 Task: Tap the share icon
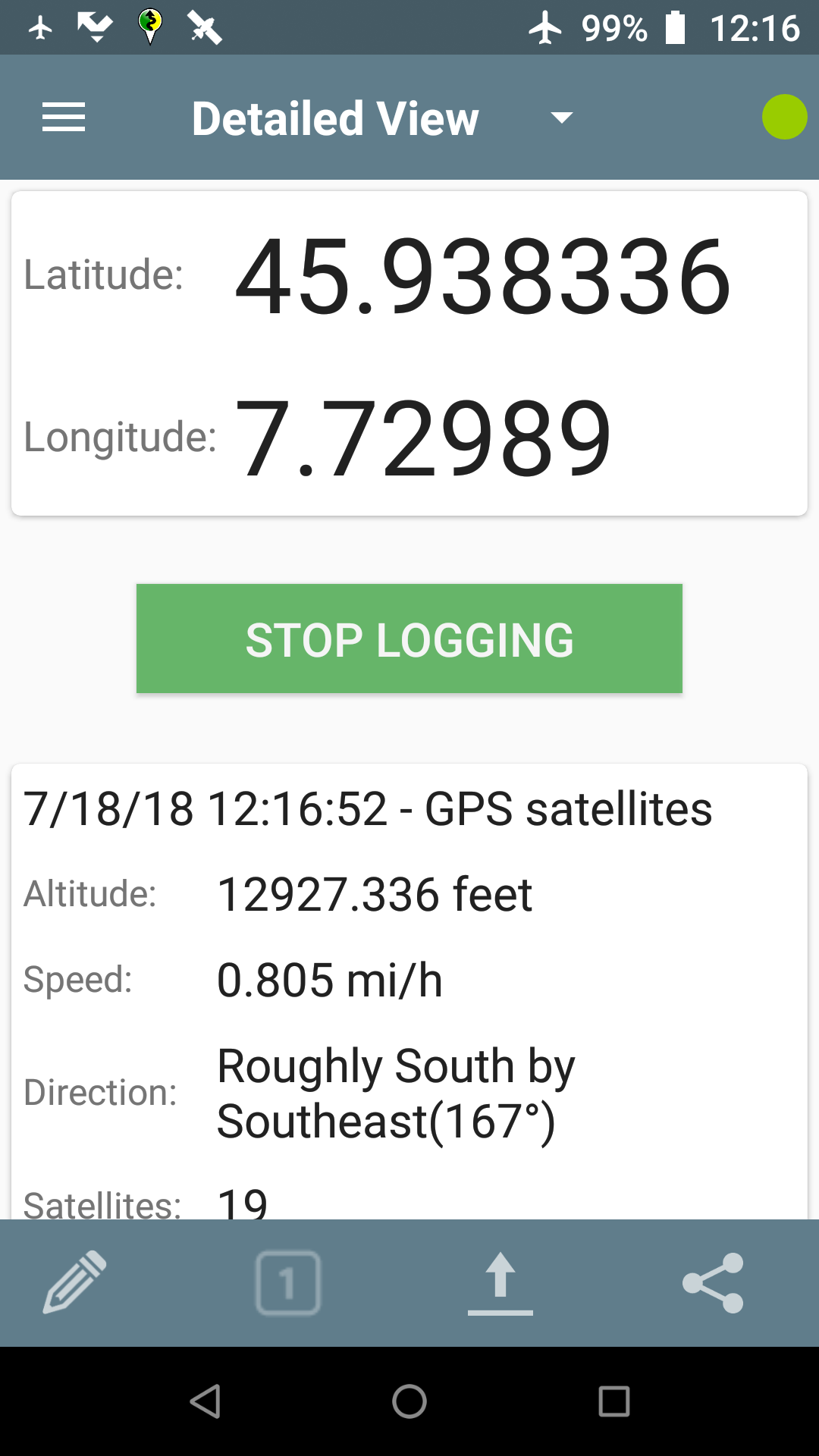point(713,1283)
